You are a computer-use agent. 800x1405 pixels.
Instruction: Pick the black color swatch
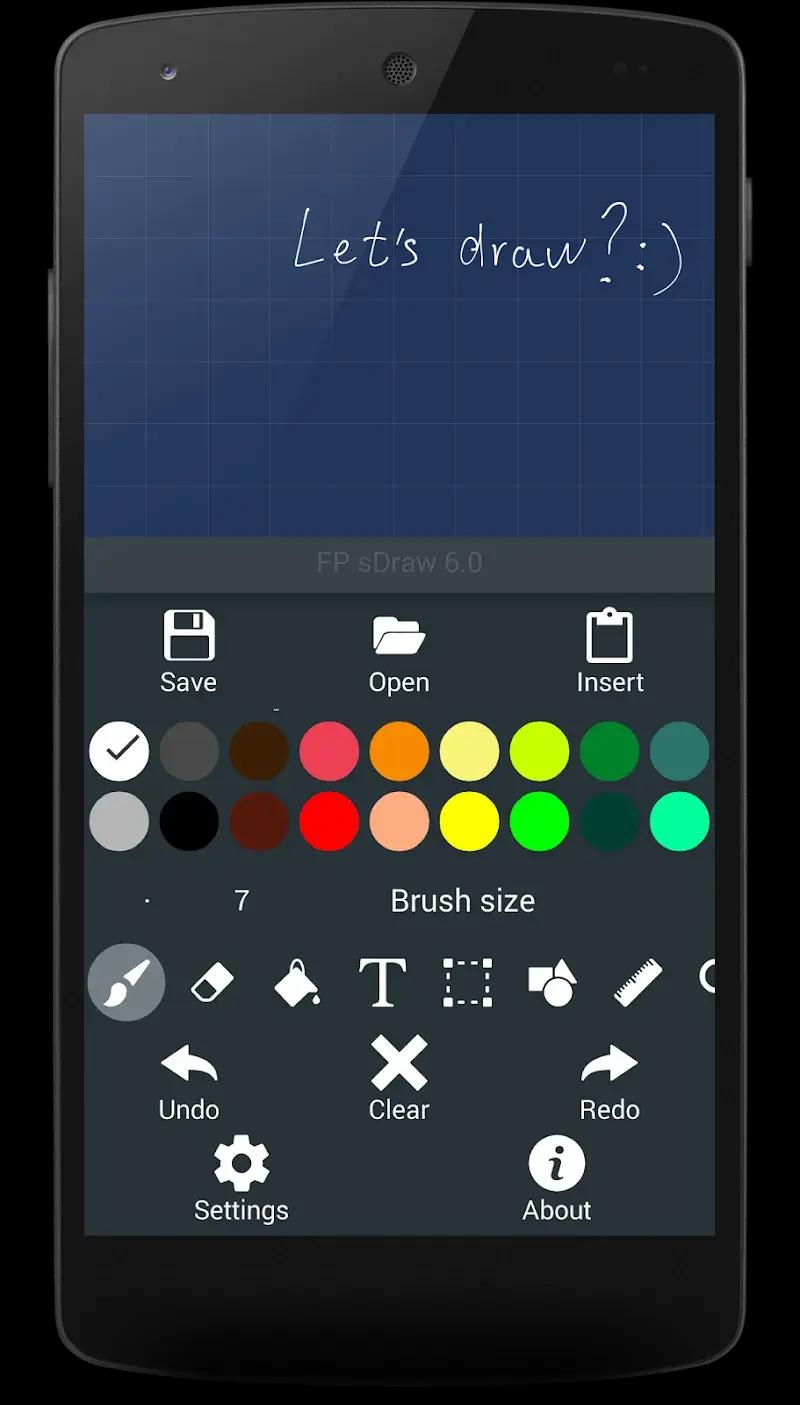pos(189,822)
